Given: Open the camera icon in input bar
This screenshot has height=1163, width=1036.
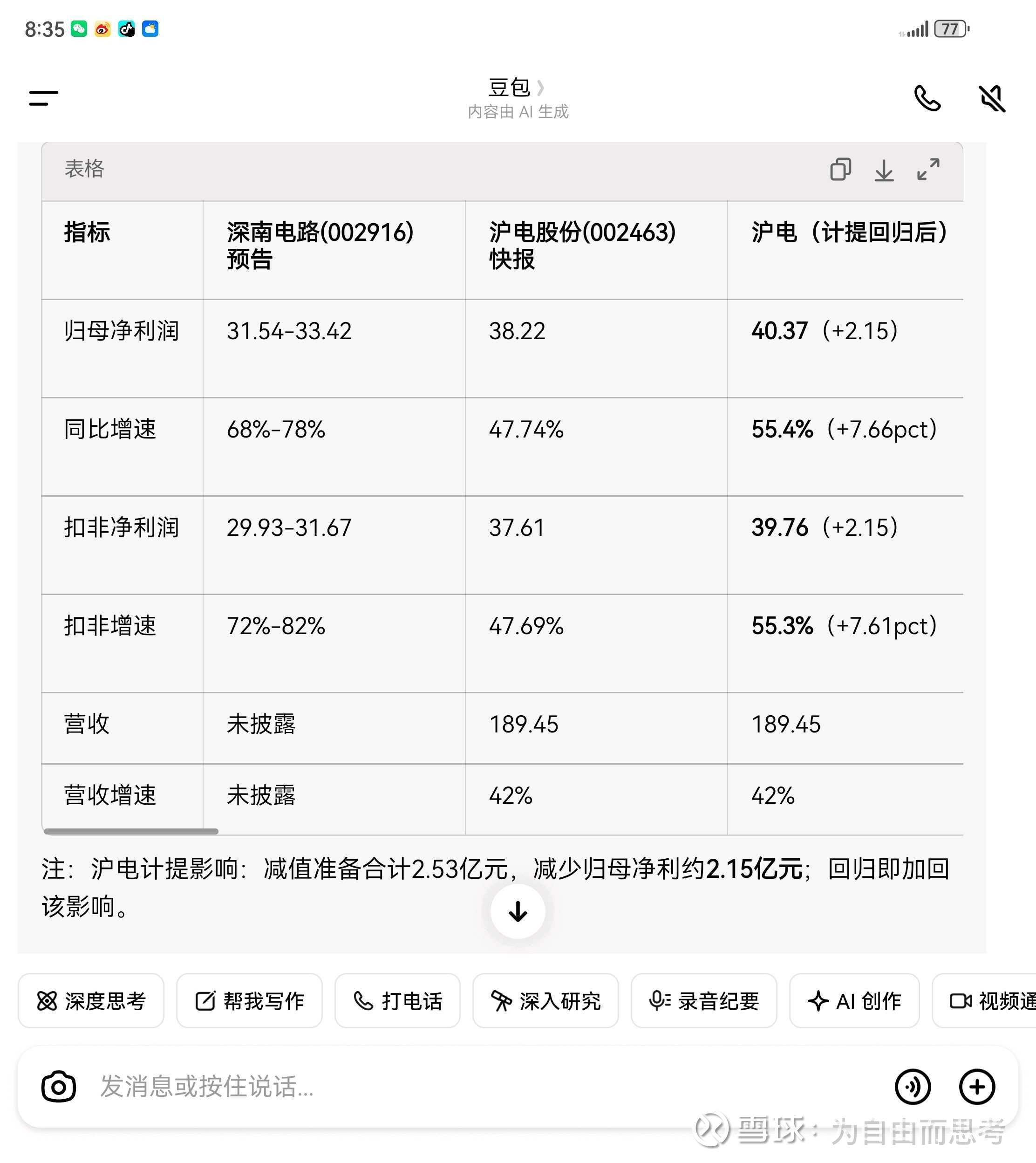Looking at the screenshot, I should [x=59, y=1087].
